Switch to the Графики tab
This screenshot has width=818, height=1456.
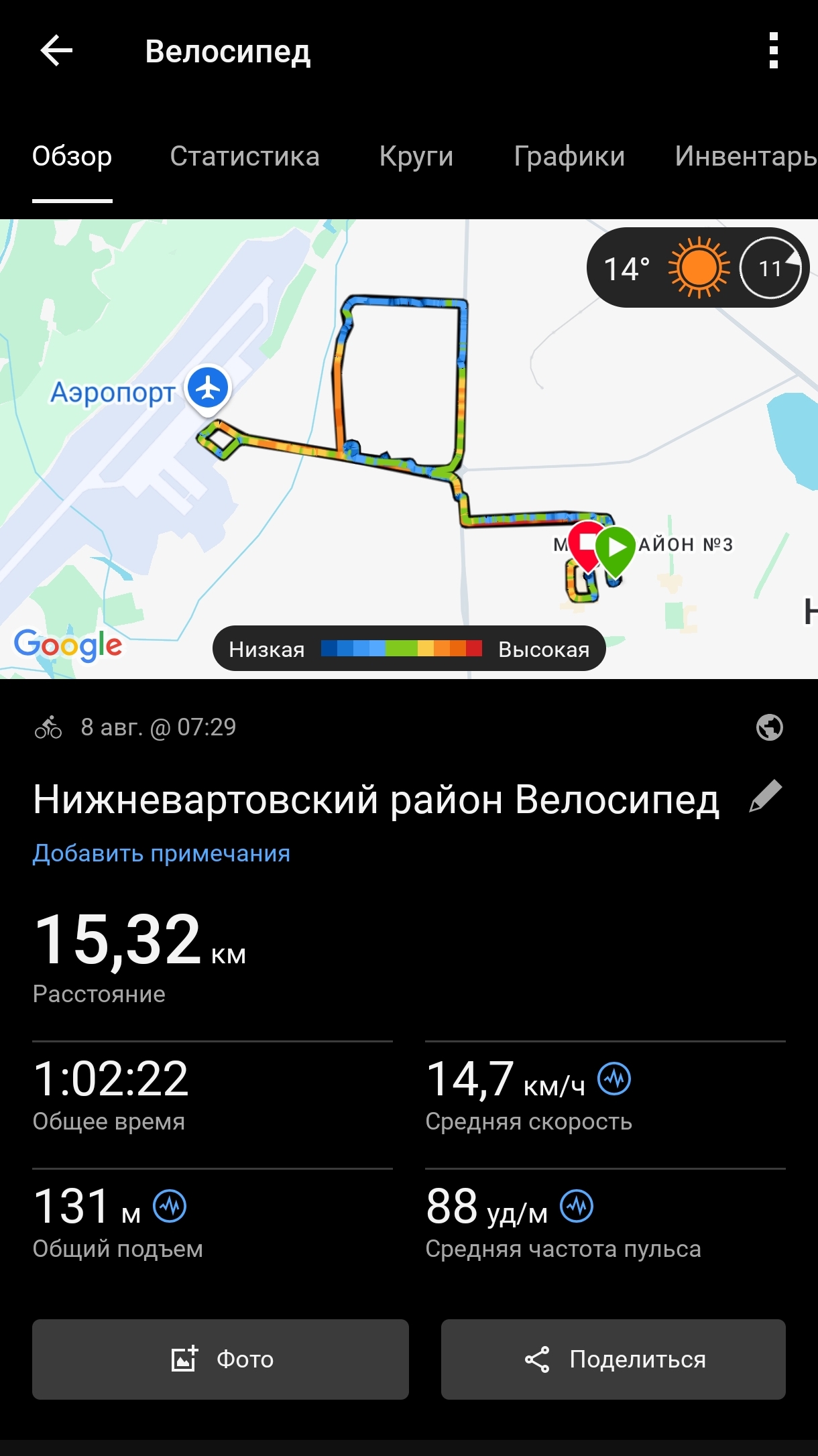(569, 156)
